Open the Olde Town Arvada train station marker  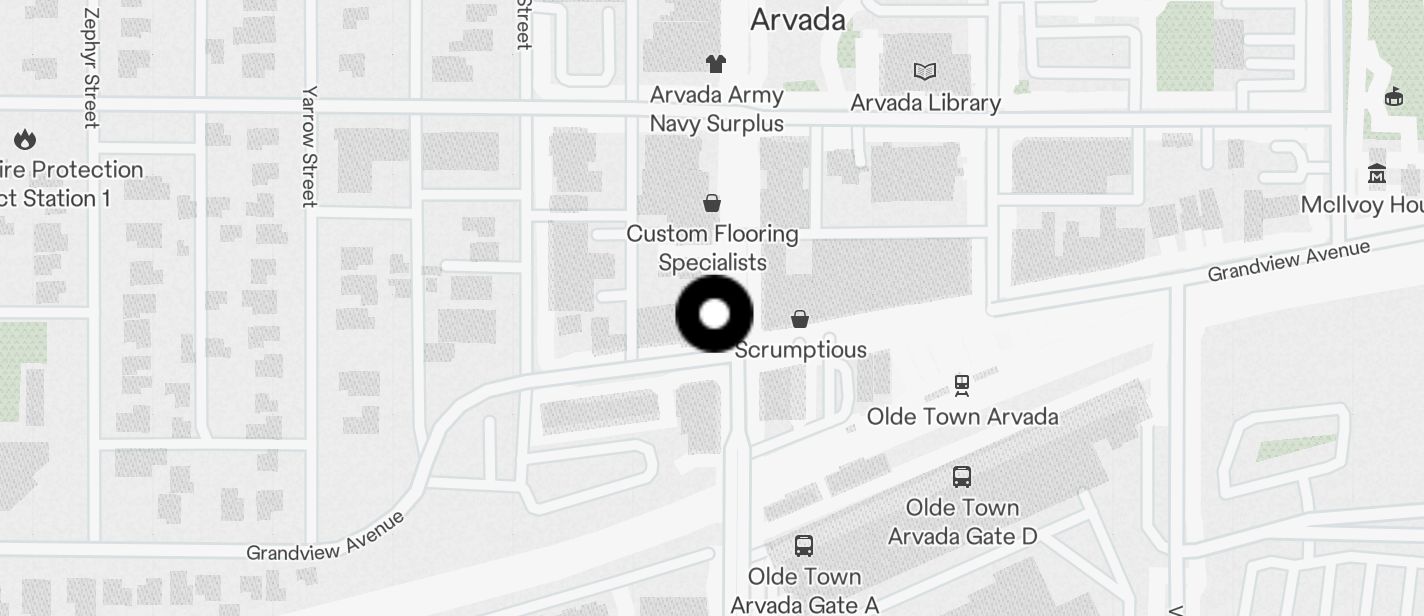[x=962, y=385]
